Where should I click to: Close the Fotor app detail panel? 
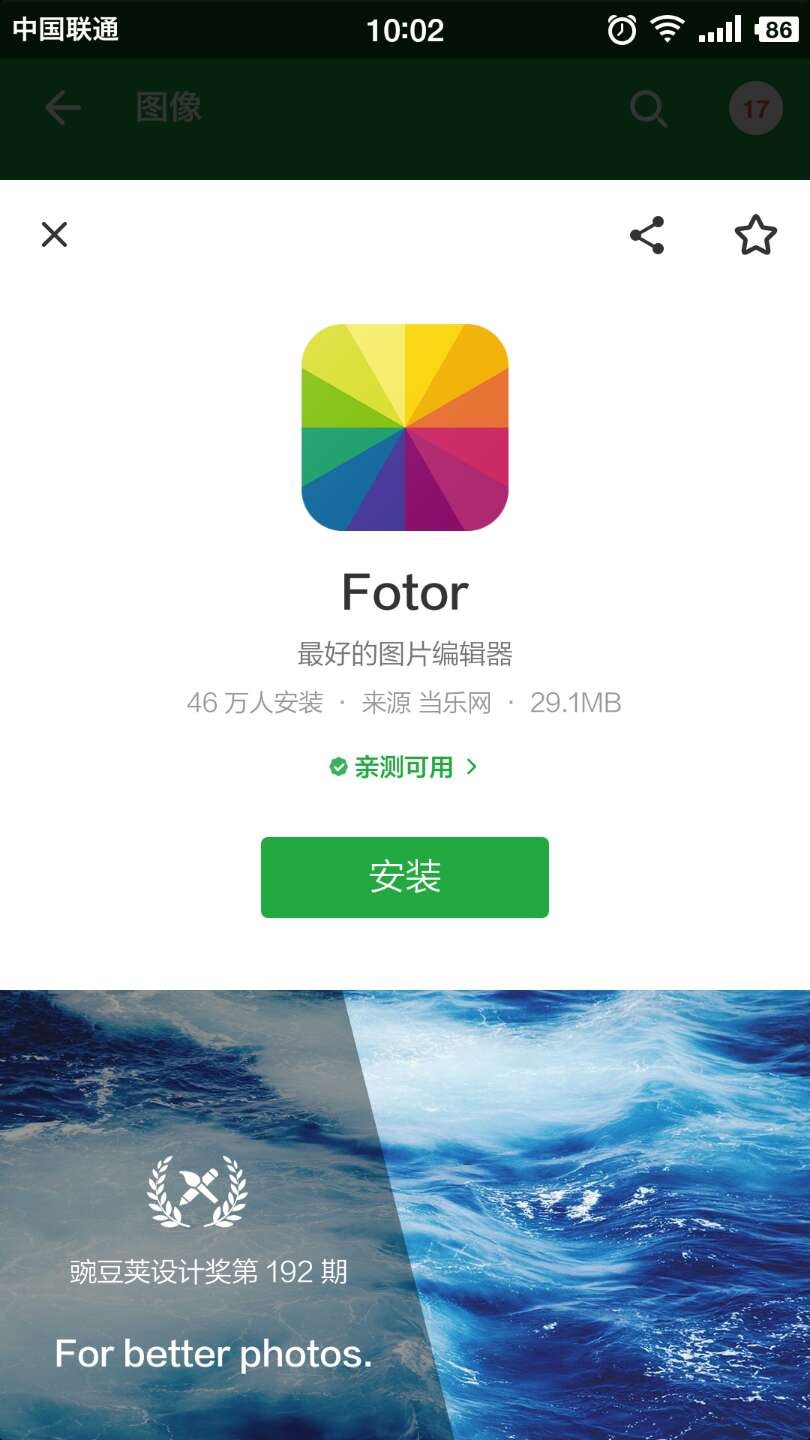click(x=54, y=235)
